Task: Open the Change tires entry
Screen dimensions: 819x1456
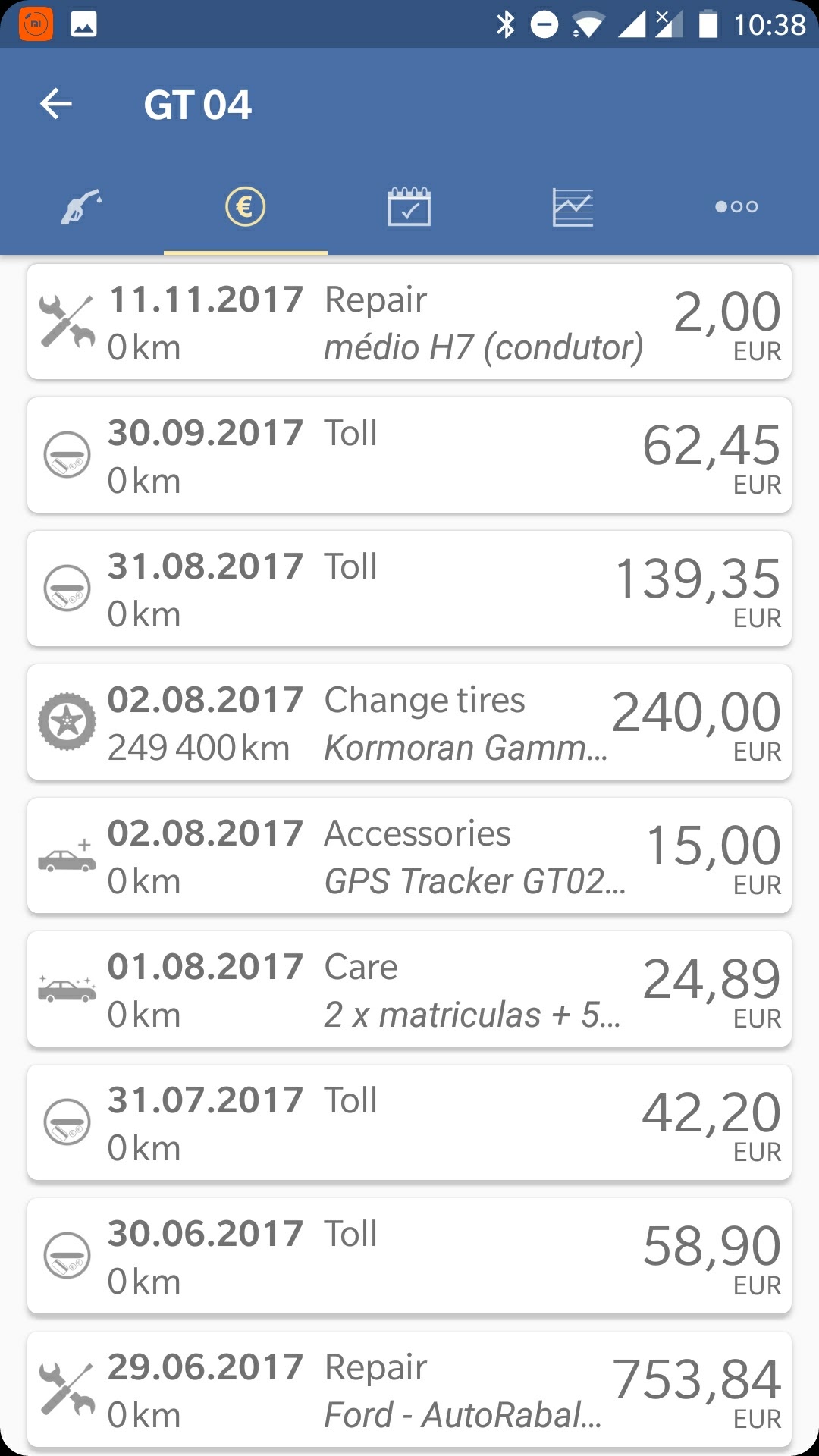Action: click(x=409, y=723)
